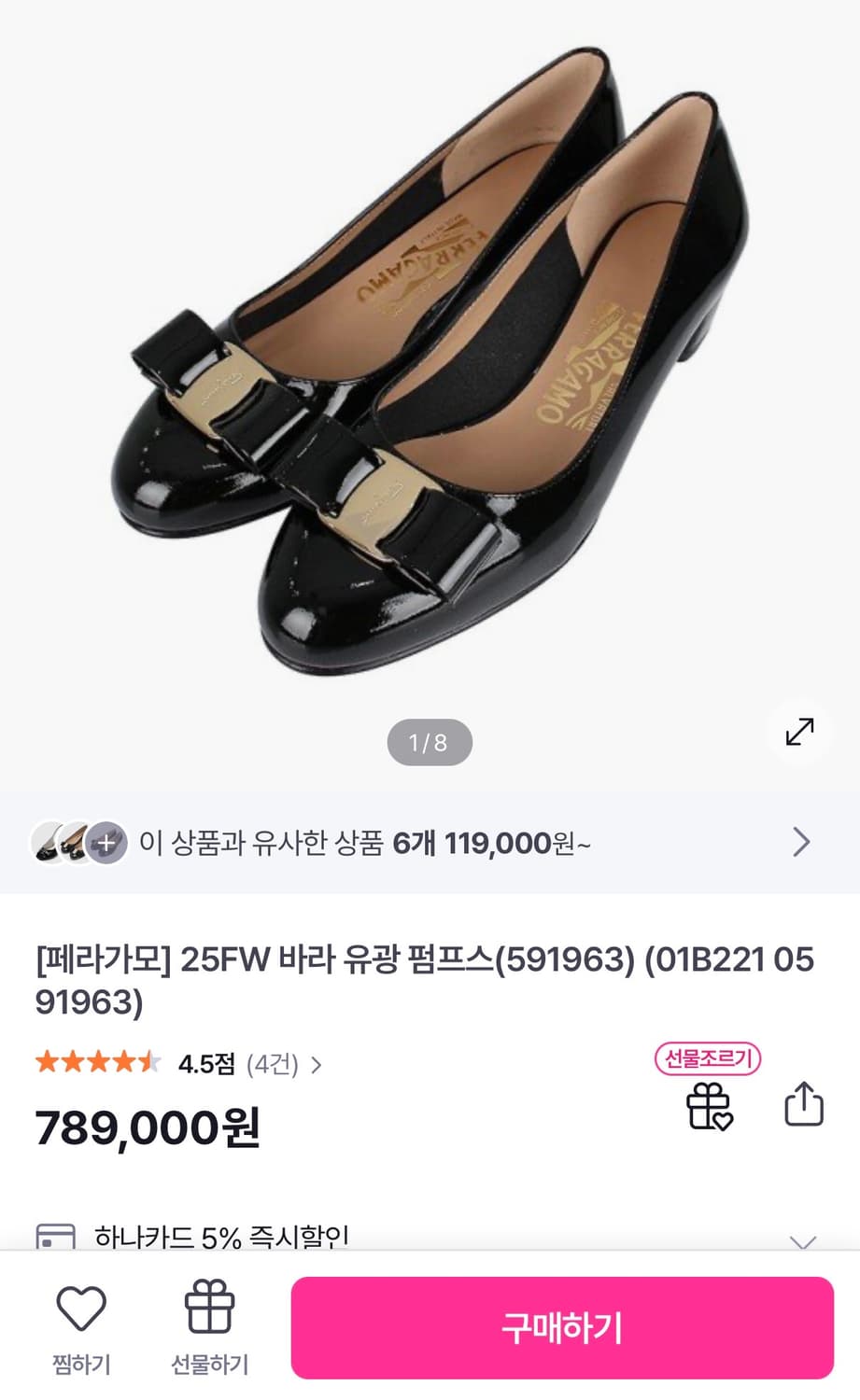Click the 4.5점 rating score
Screen dimensions: 860x1400
pos(205,1061)
